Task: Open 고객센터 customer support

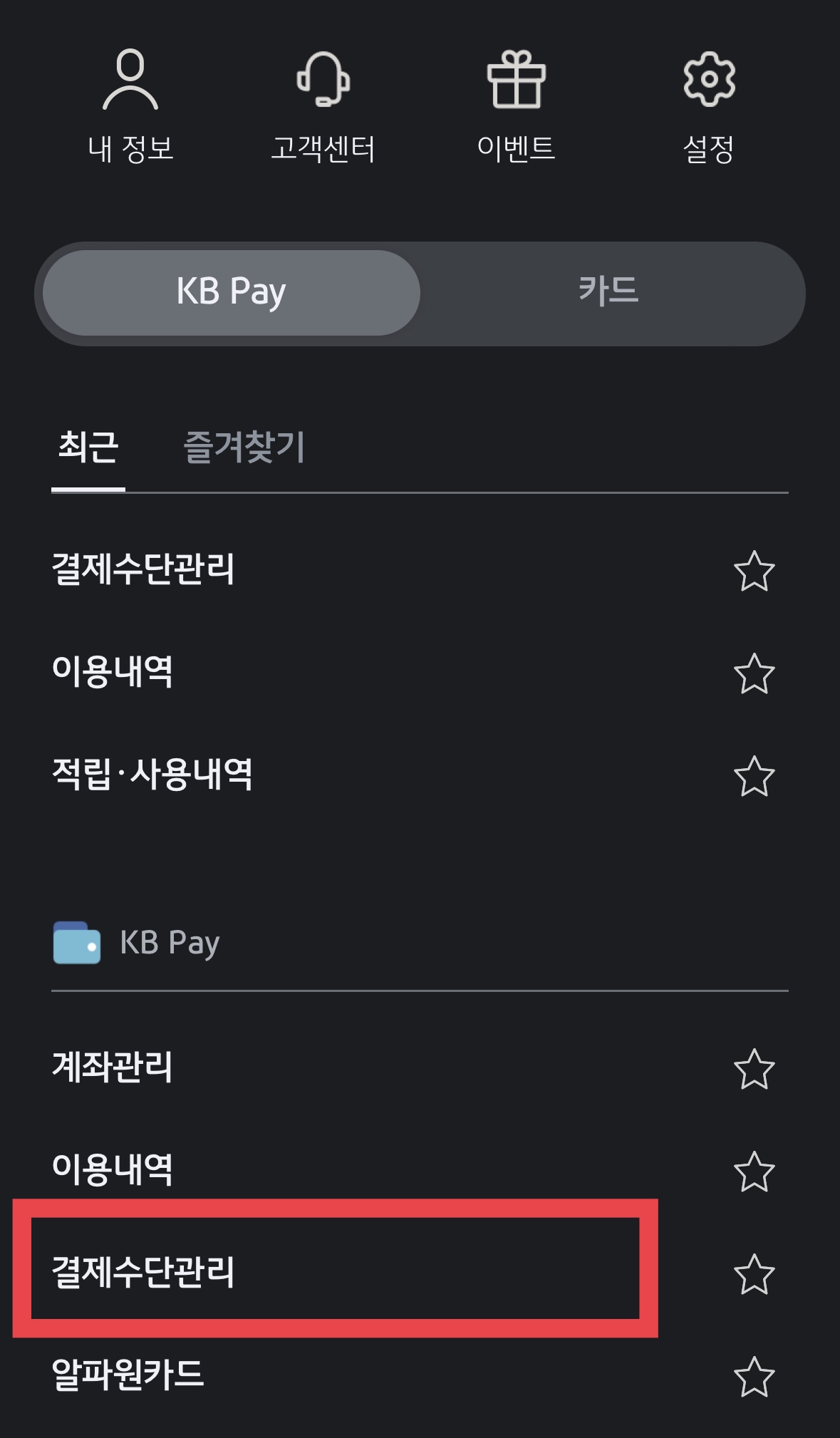Action: pos(323,107)
